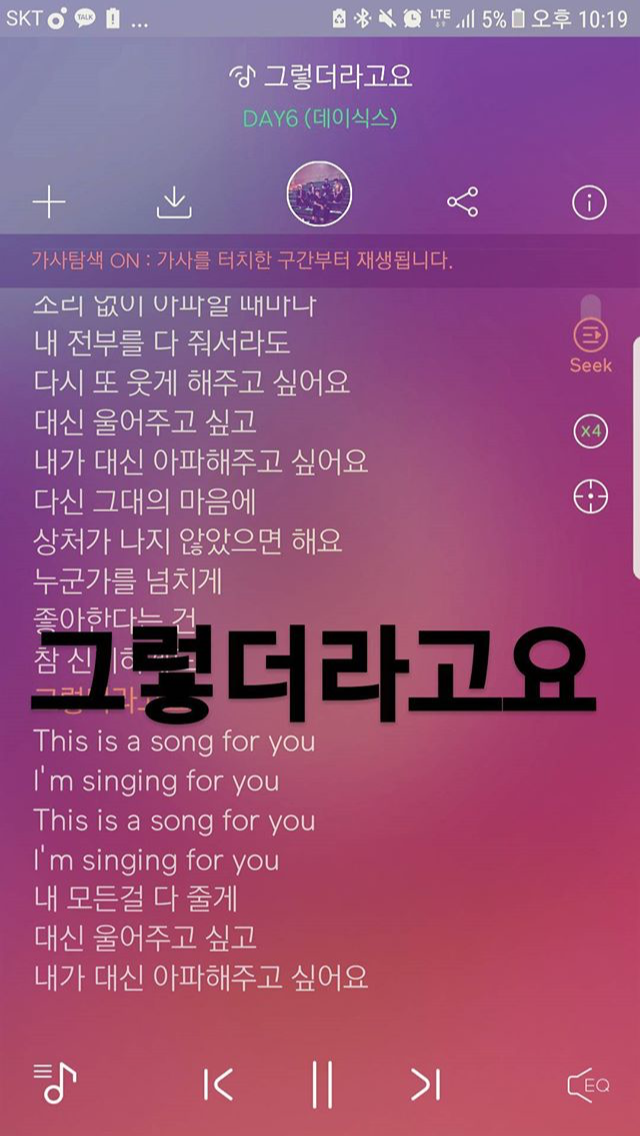
Task: Pause the playing song
Action: coord(322,1084)
